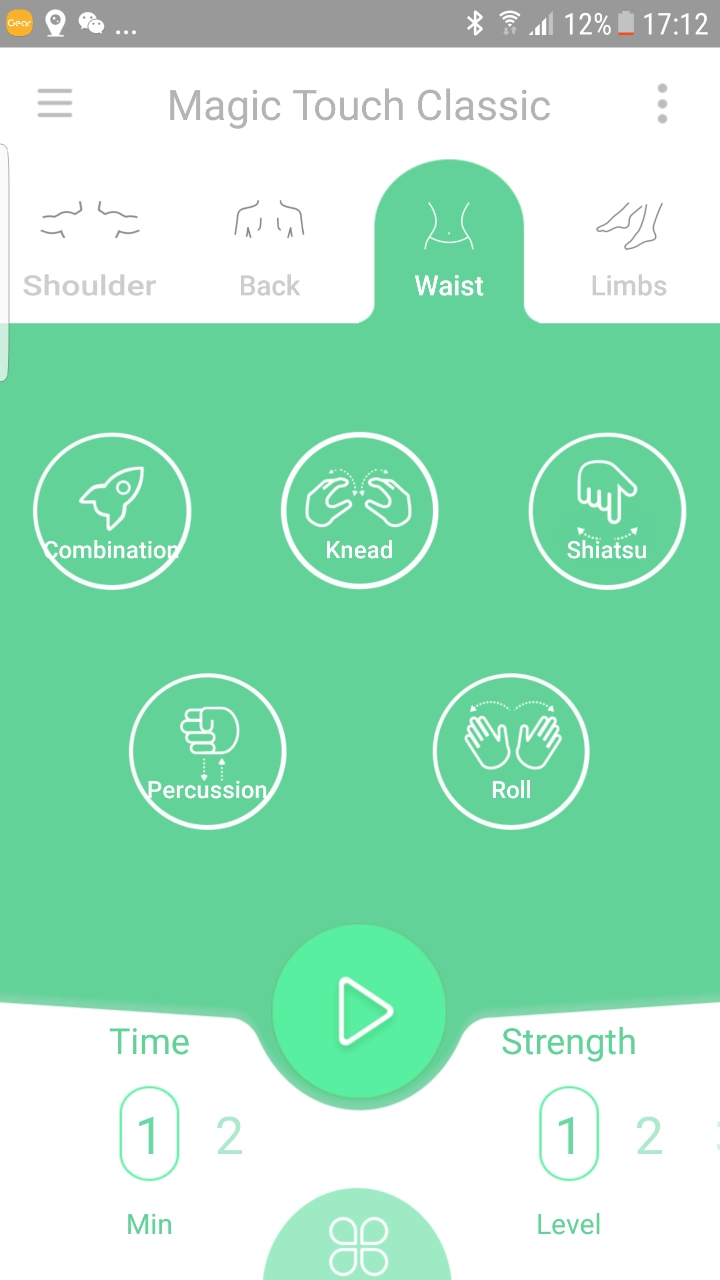Select the Combination massage mode
Screen dimensions: 720x1280
[112, 510]
